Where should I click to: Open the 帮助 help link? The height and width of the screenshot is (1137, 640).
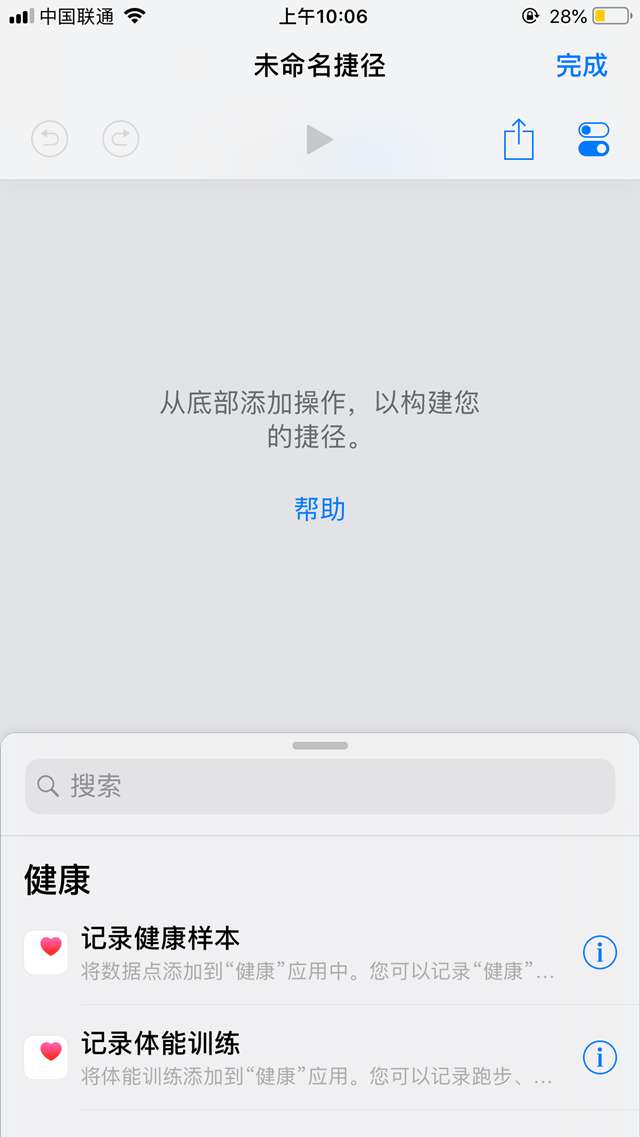pyautogui.click(x=319, y=509)
